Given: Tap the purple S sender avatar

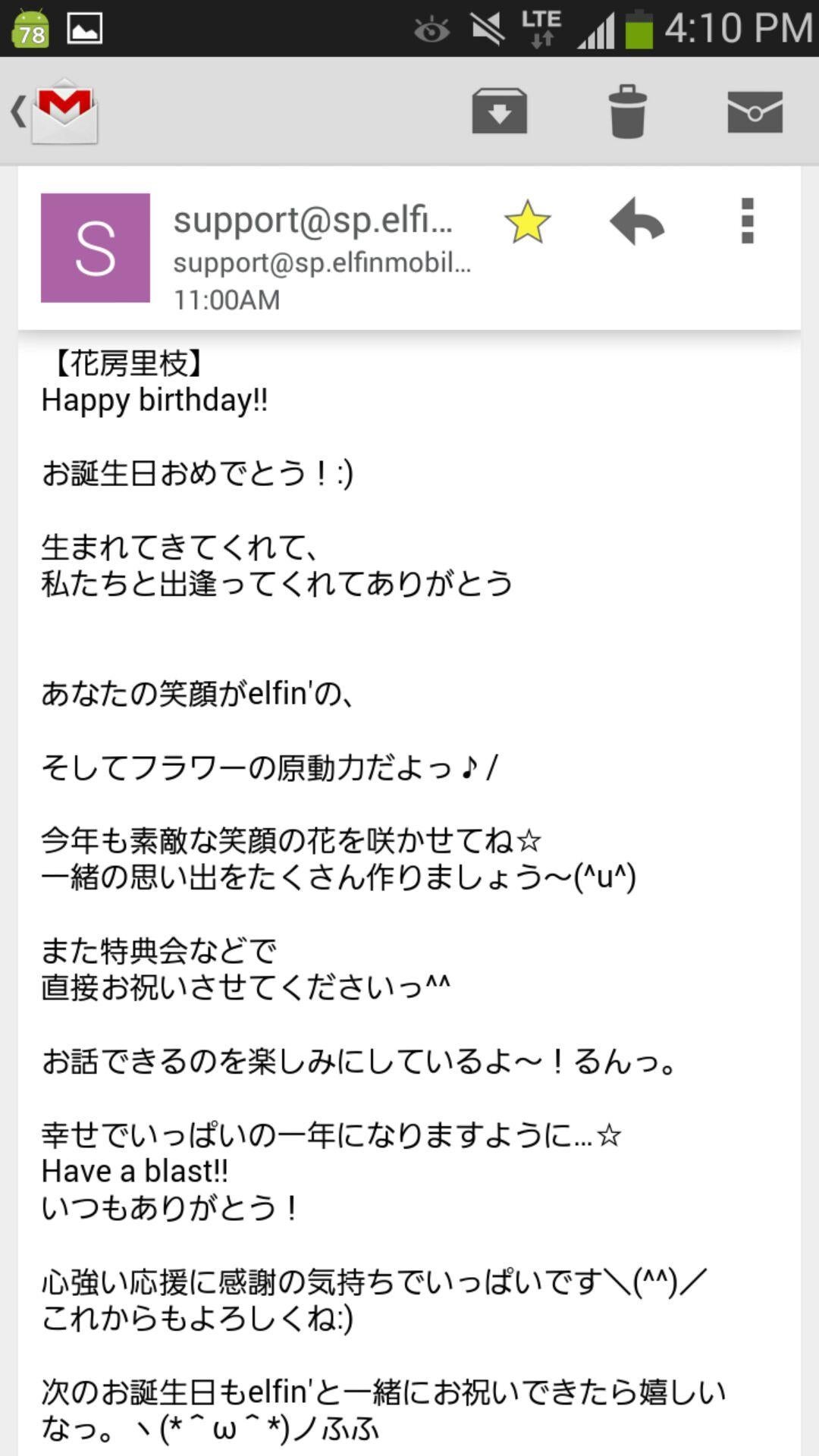Looking at the screenshot, I should [96, 248].
